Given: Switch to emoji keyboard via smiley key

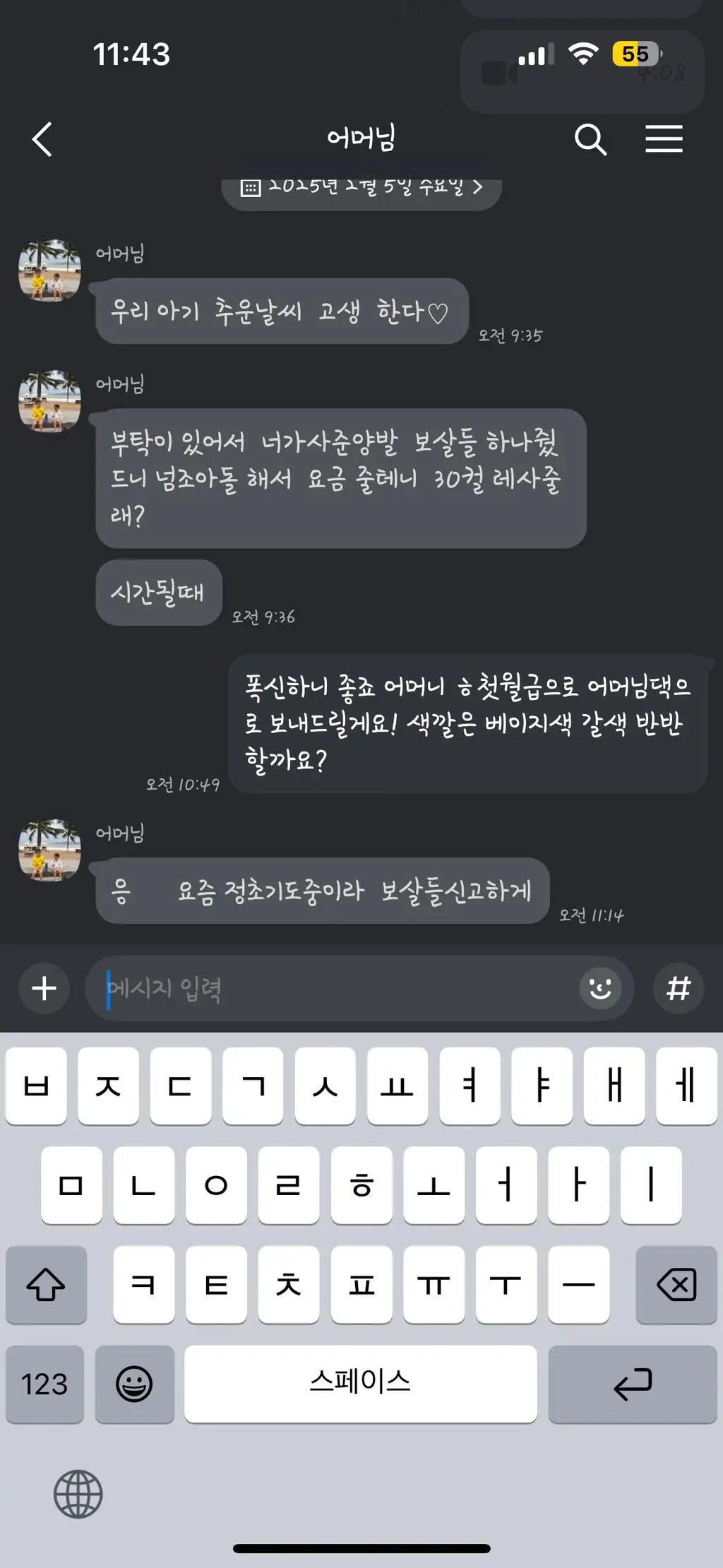Looking at the screenshot, I should (x=134, y=1384).
